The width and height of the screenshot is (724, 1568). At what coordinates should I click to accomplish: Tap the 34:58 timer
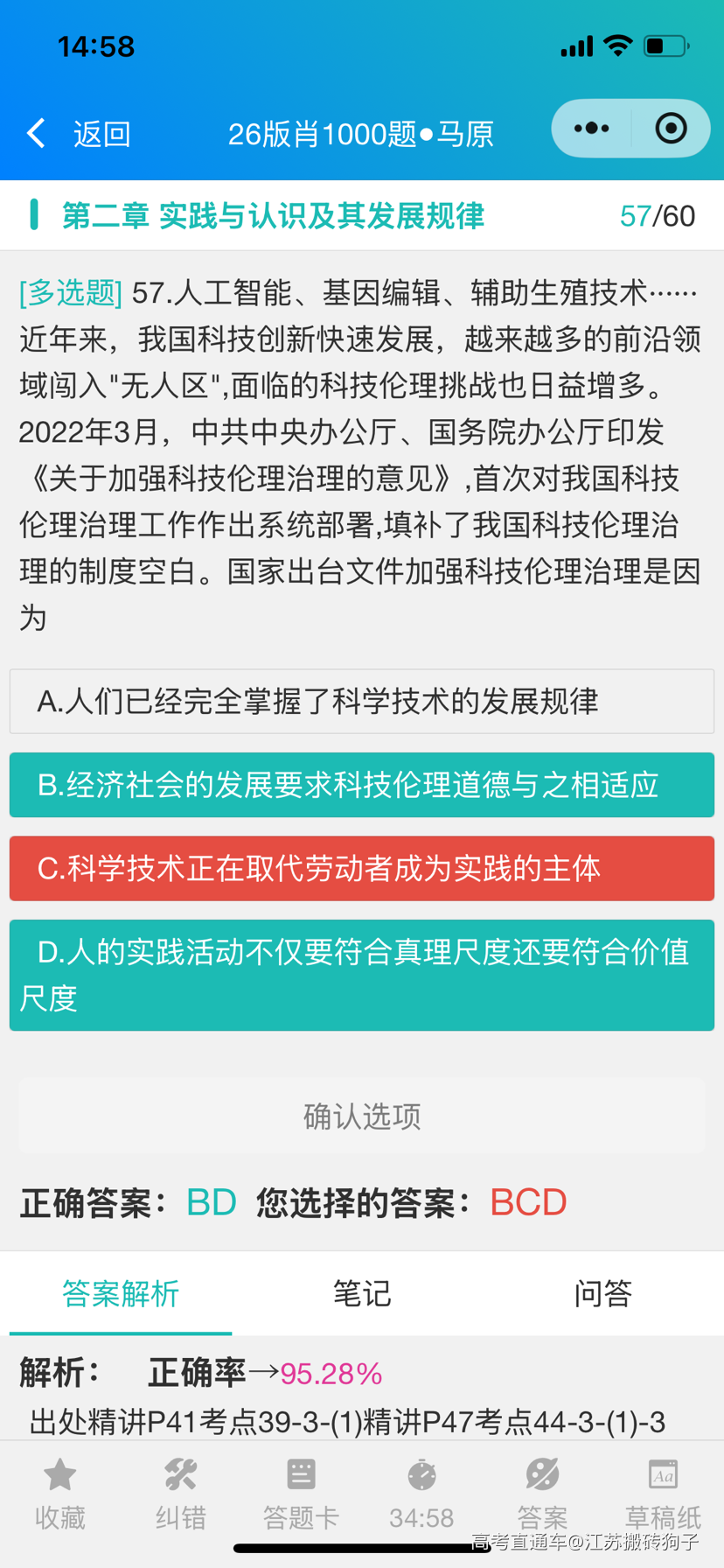coord(421,1494)
